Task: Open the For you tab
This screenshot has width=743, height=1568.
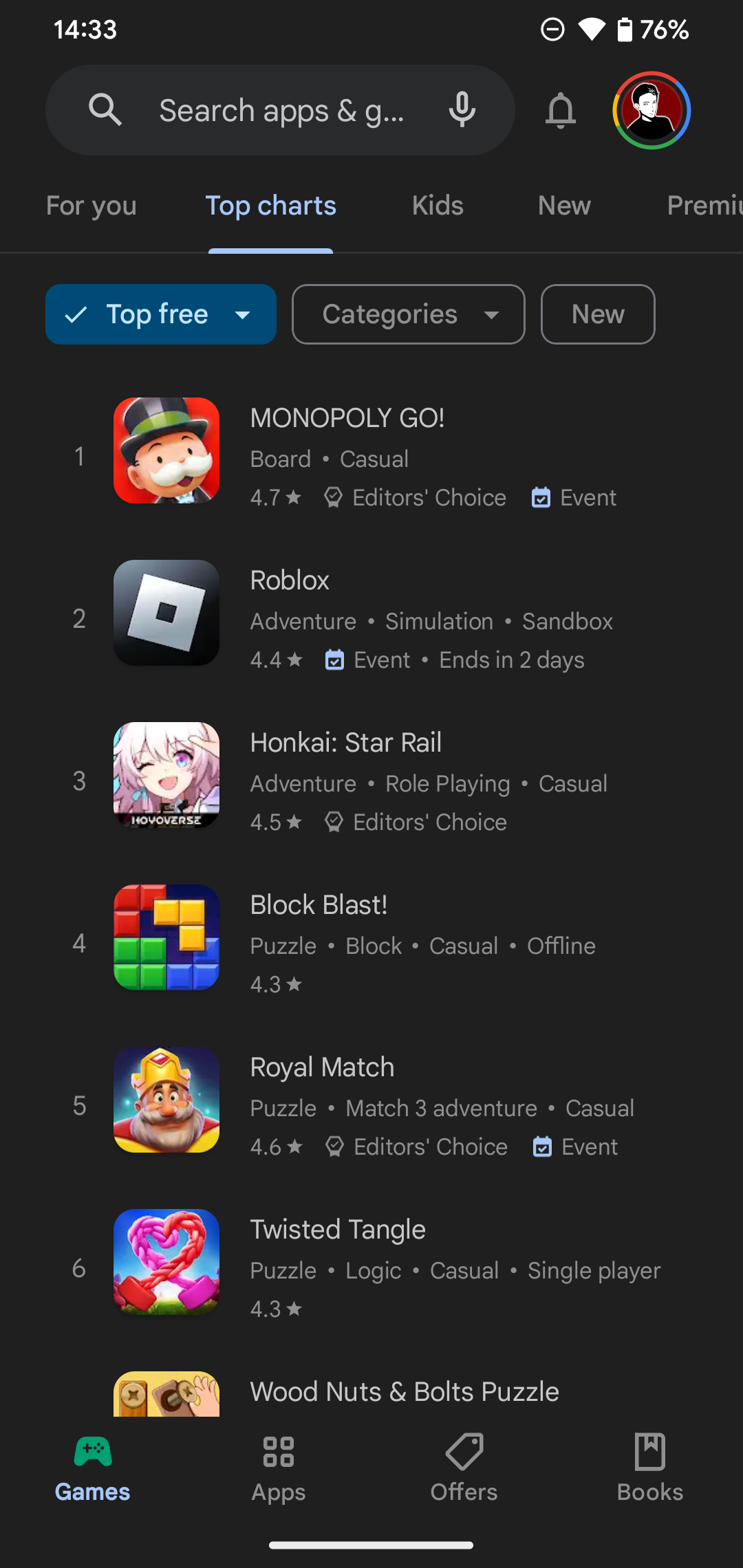Action: 91,206
